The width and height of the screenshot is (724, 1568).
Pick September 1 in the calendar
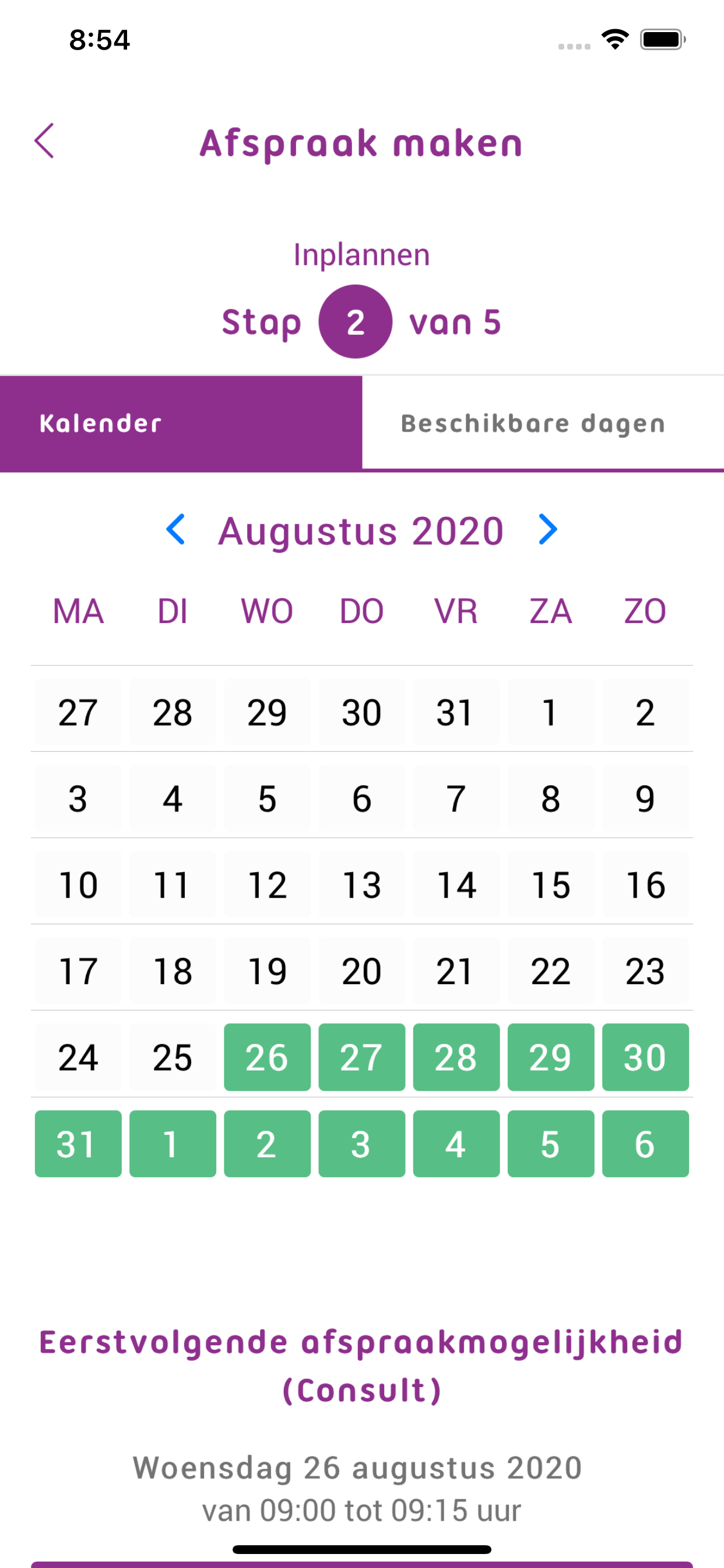[x=173, y=1143]
